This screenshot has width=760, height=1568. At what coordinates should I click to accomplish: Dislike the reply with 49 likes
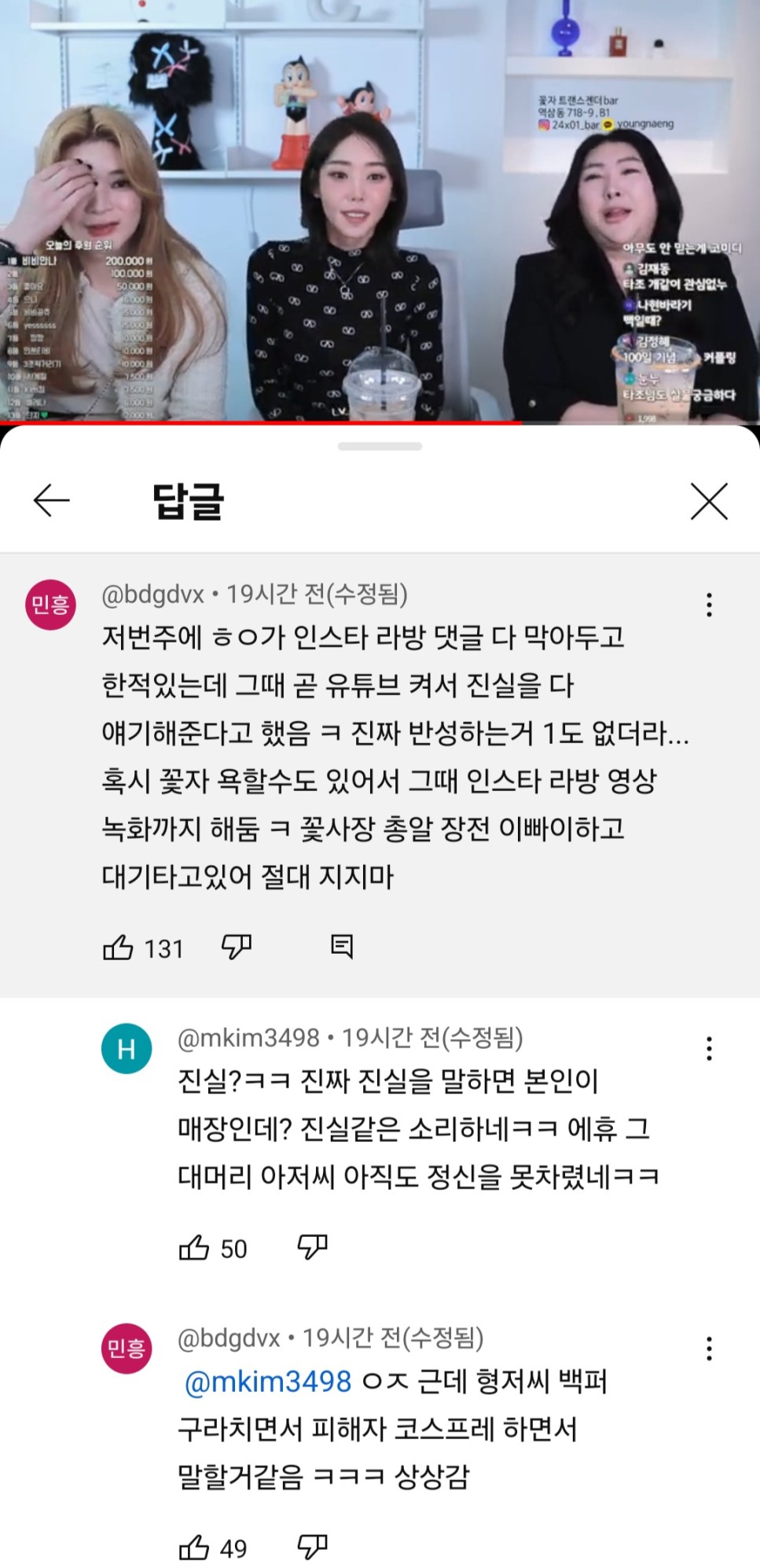pos(312,1548)
